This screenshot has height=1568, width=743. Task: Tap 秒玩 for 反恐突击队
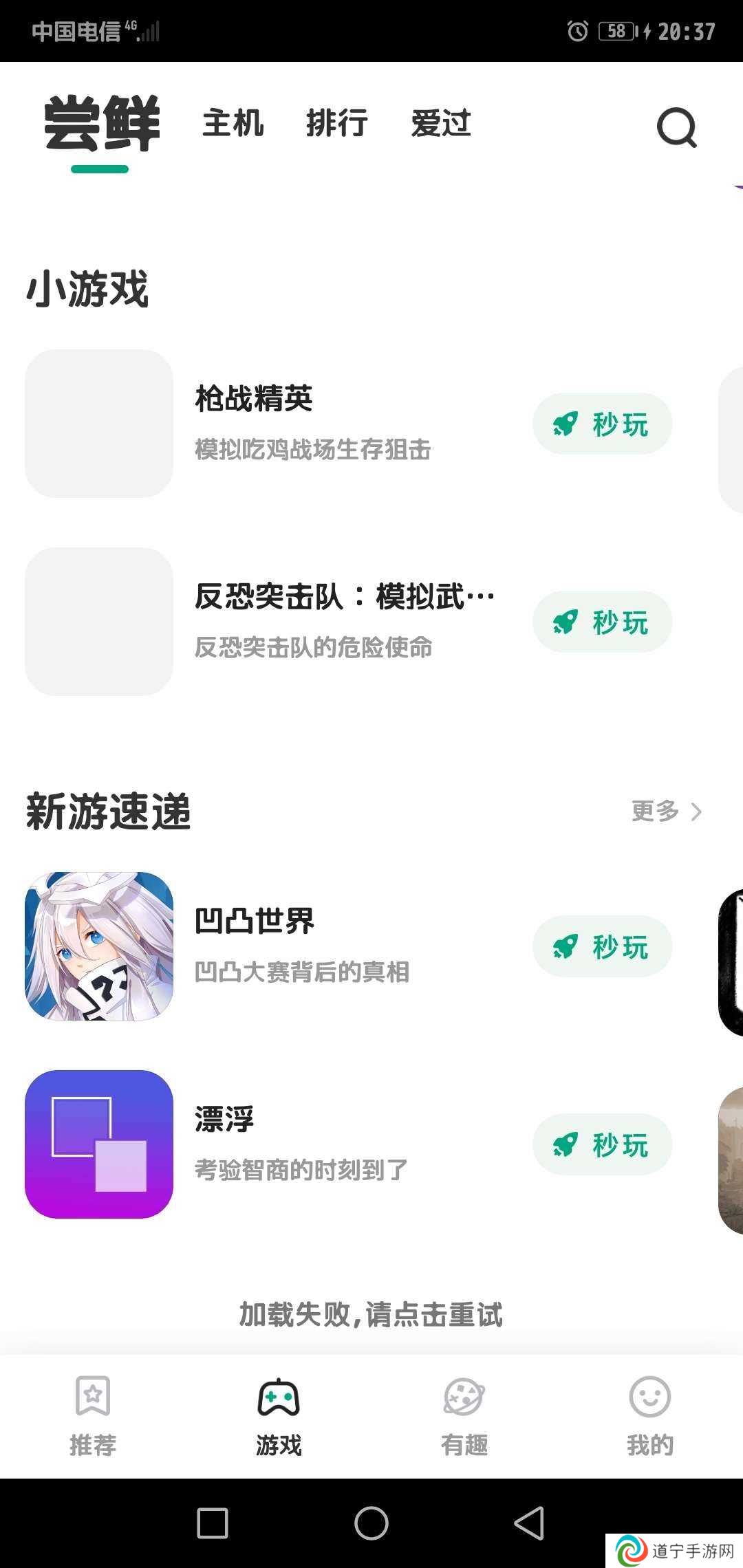coord(602,622)
